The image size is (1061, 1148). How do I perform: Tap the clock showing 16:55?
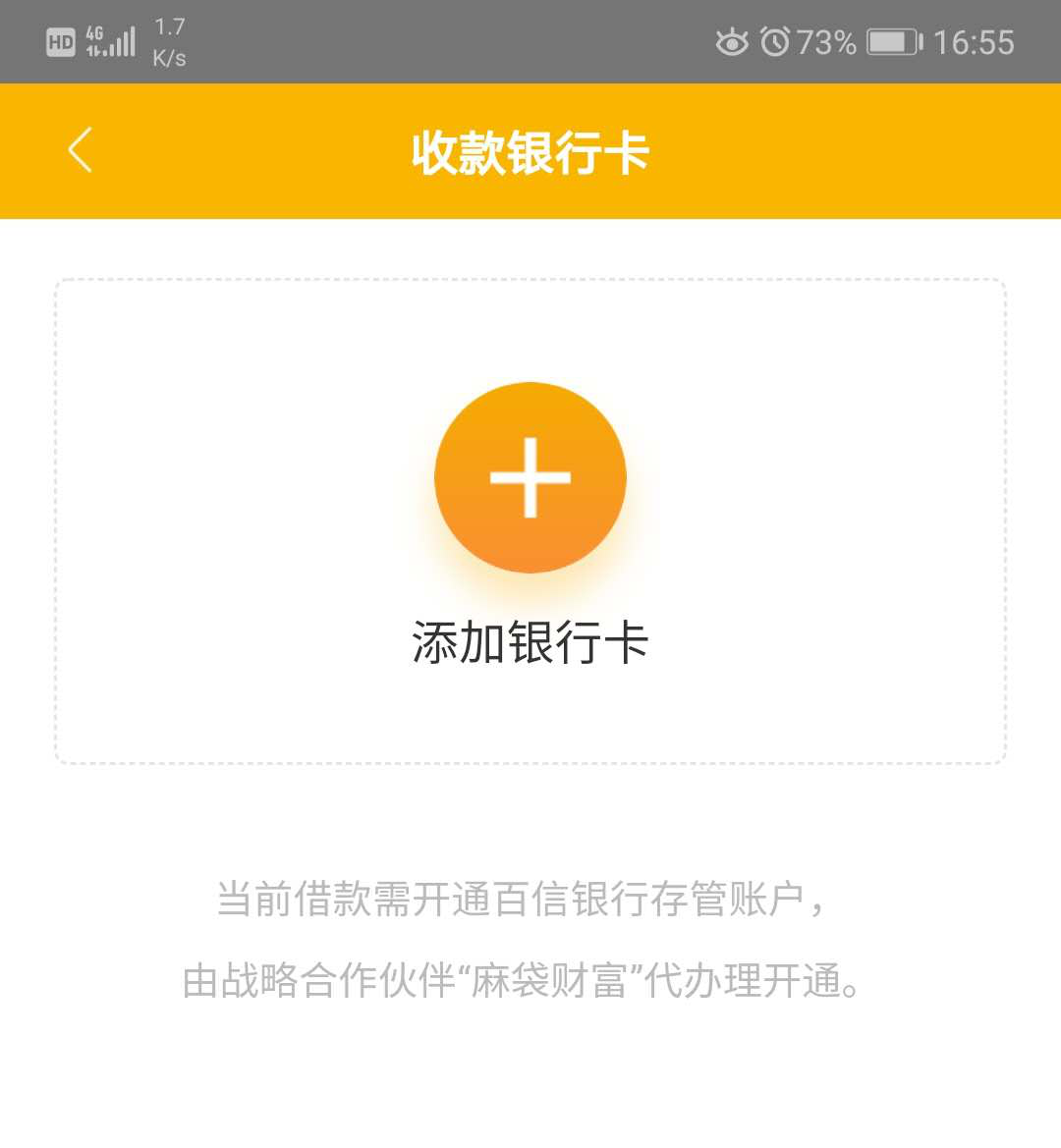click(977, 42)
